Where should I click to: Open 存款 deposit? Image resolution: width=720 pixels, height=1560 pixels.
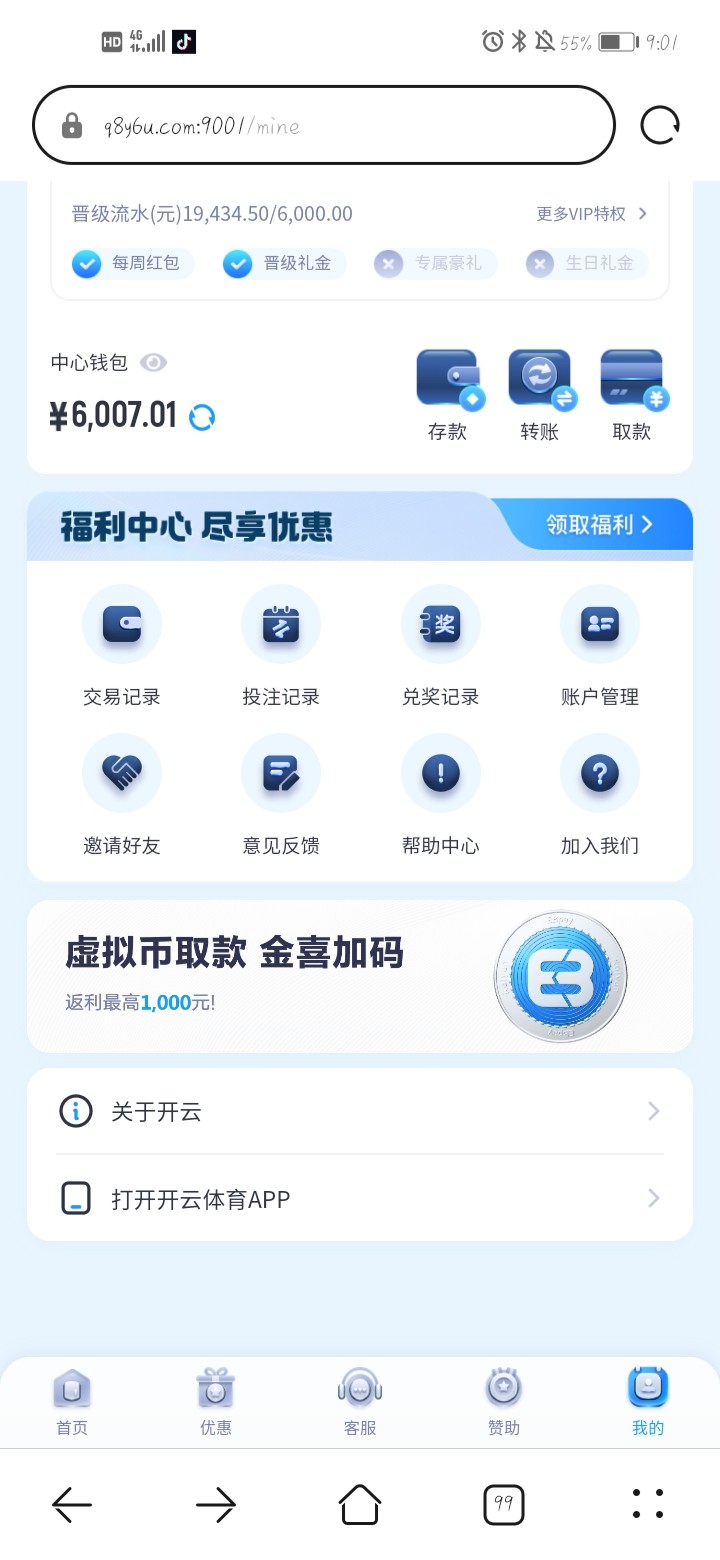447,395
